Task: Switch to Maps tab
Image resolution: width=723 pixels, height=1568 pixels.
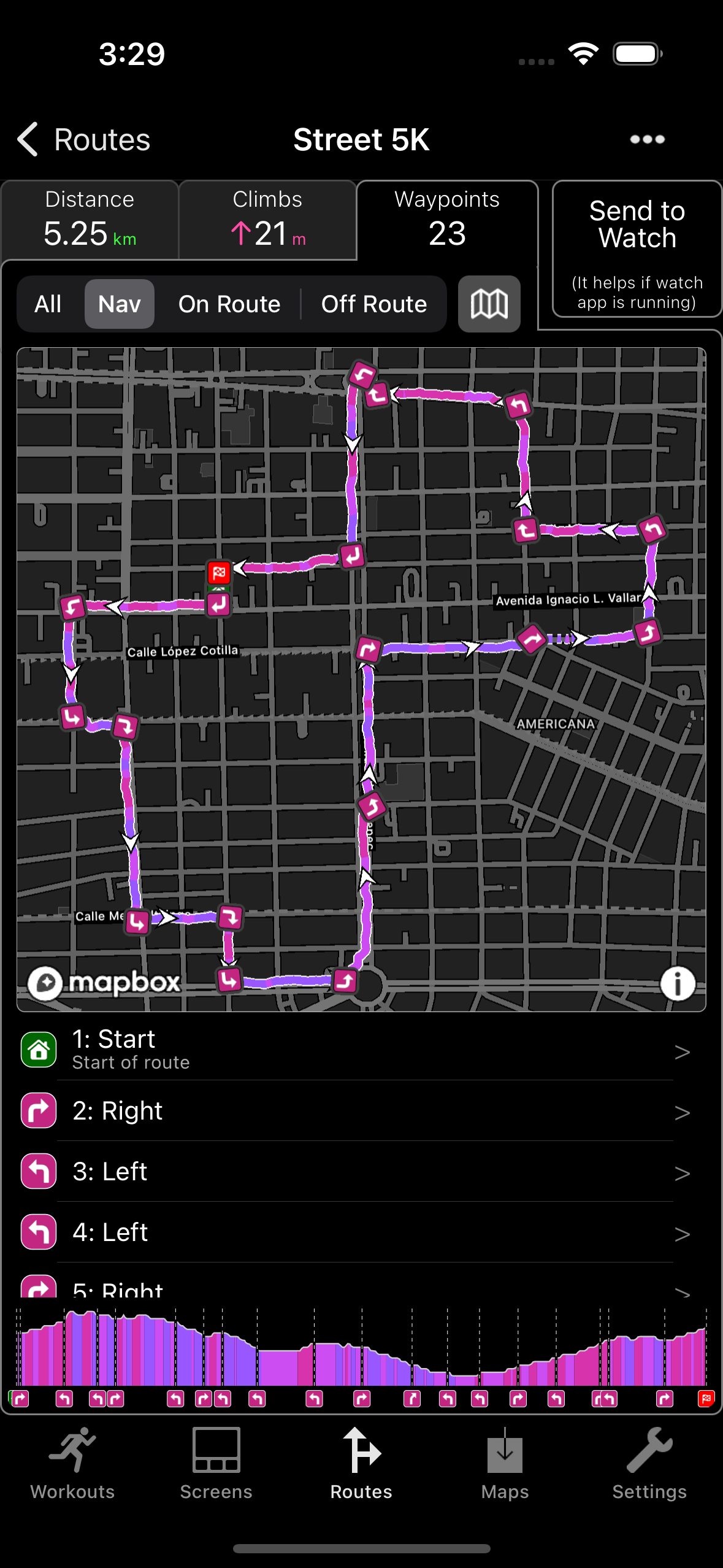Action: [505, 1464]
